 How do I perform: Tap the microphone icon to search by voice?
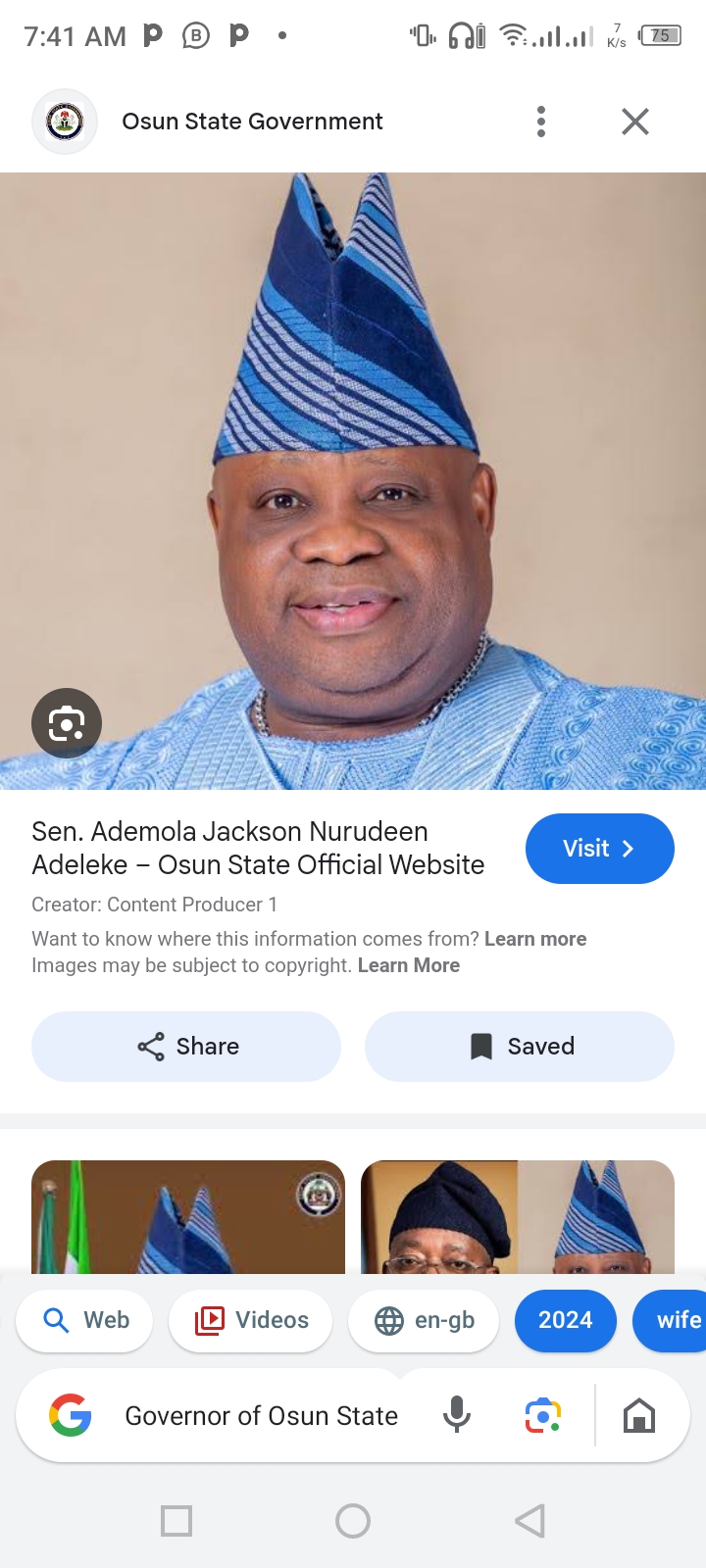click(457, 1415)
